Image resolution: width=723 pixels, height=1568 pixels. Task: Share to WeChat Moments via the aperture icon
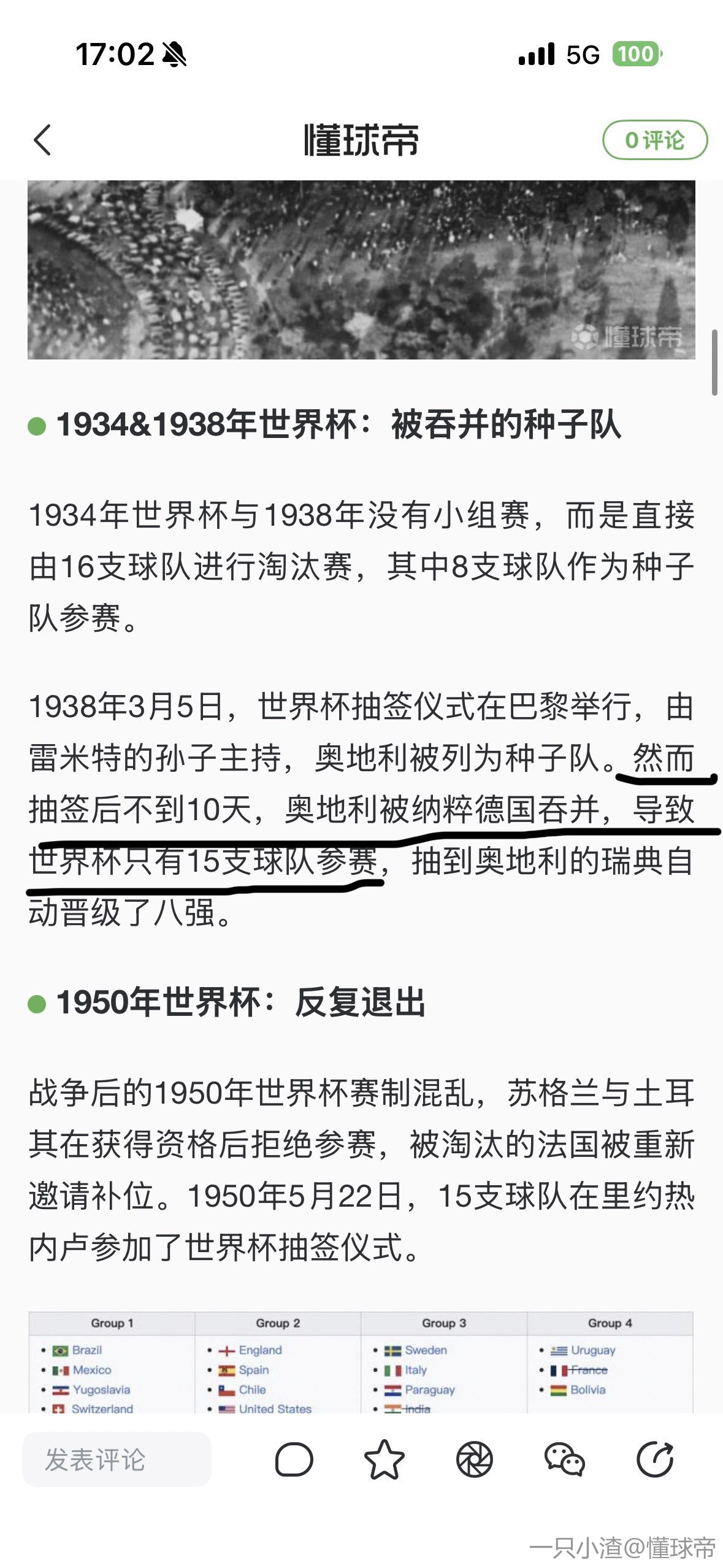point(474,1459)
